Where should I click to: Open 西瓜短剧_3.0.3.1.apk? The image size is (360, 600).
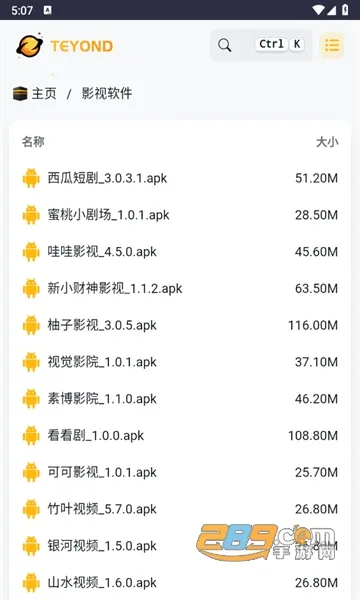click(180, 178)
